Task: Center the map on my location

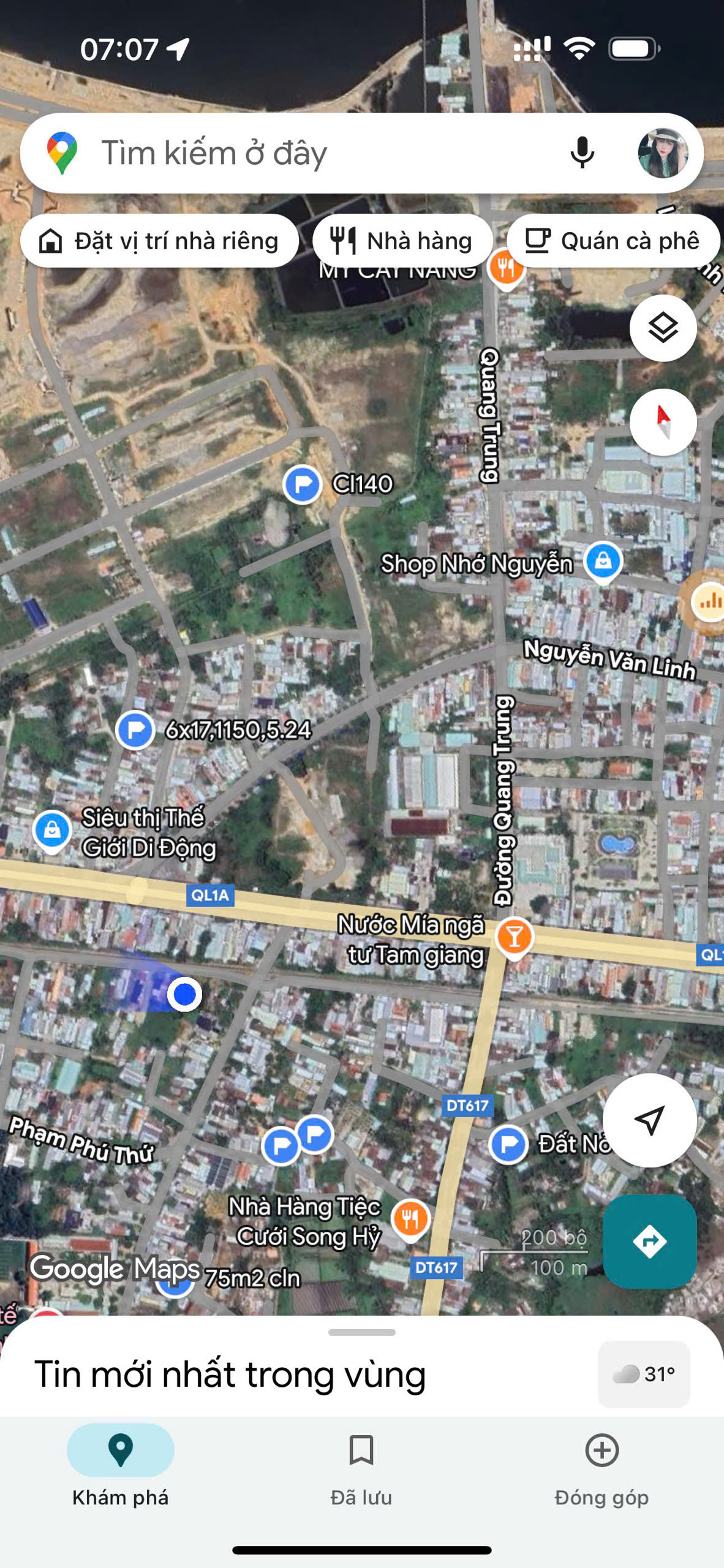Action: (649, 1120)
